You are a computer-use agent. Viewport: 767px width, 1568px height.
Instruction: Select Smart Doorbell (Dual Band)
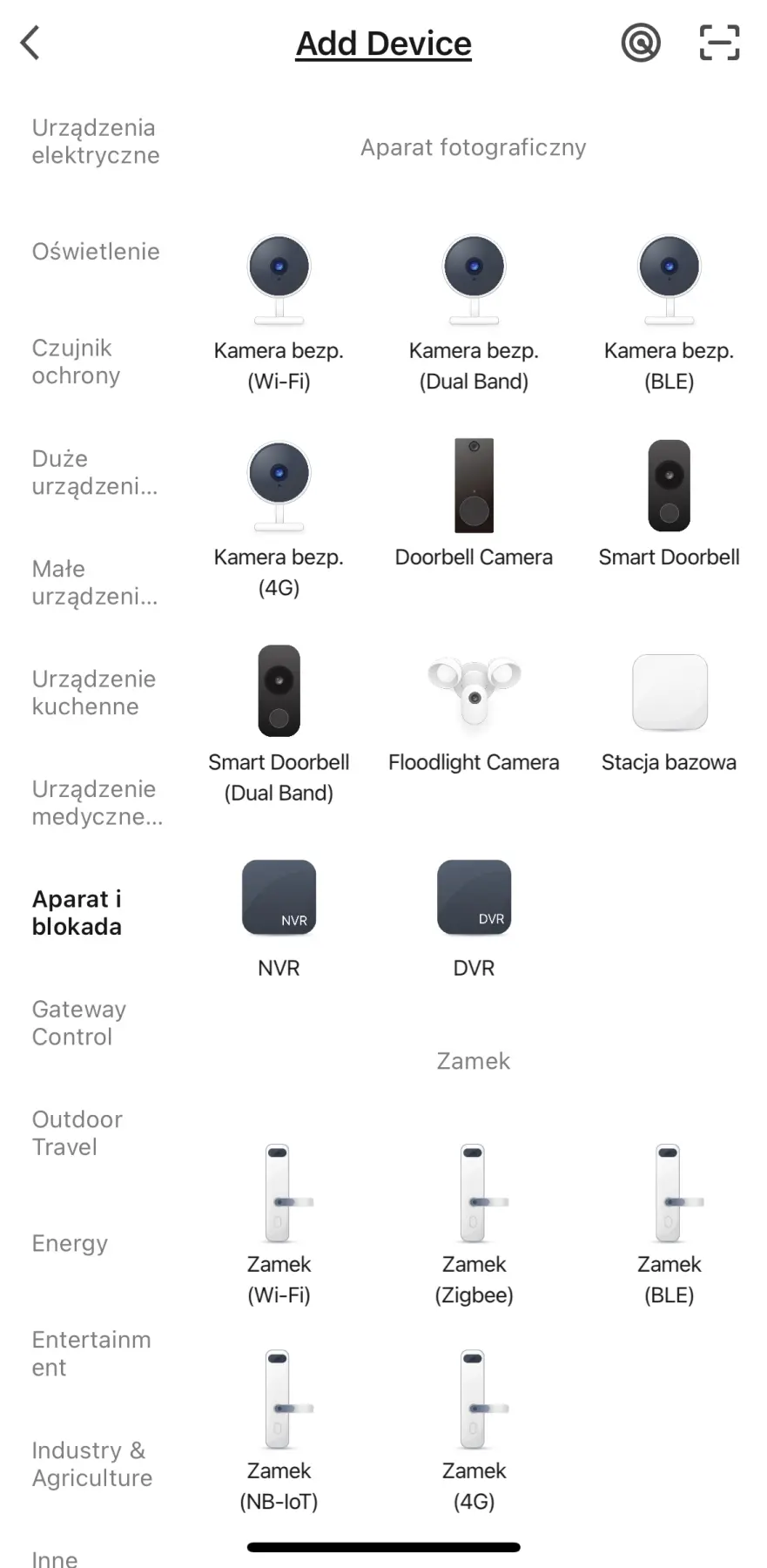pyautogui.click(x=279, y=725)
